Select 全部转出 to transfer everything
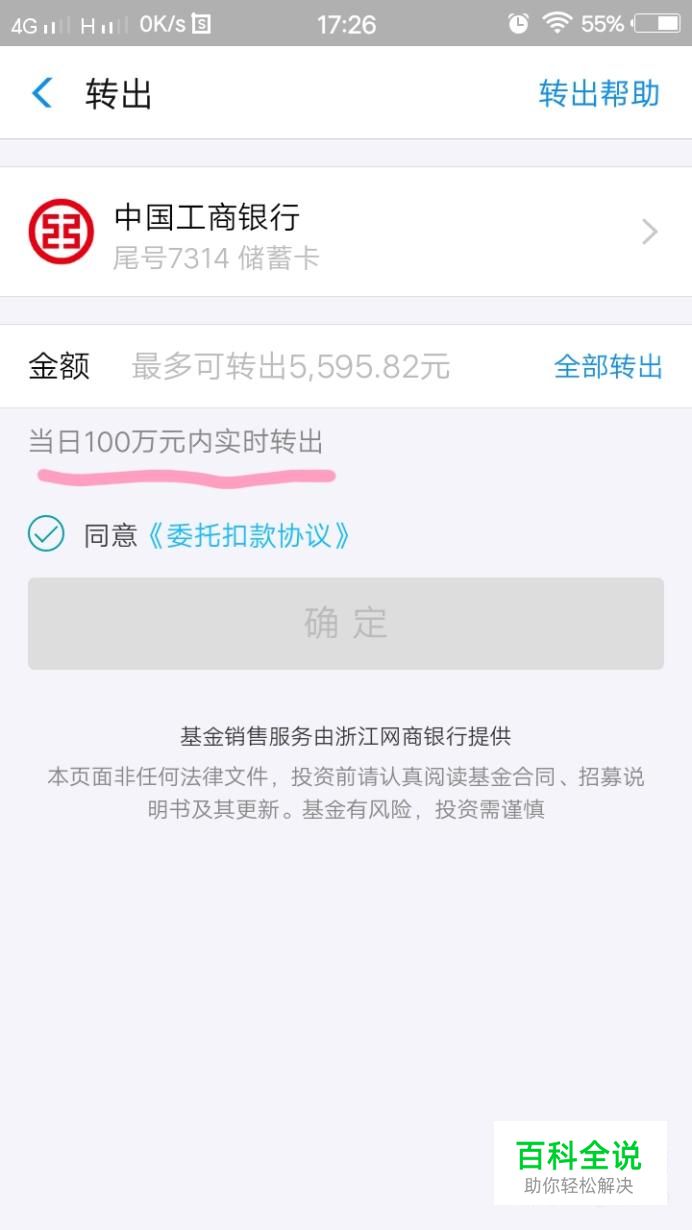The height and width of the screenshot is (1230, 692). pyautogui.click(x=608, y=367)
